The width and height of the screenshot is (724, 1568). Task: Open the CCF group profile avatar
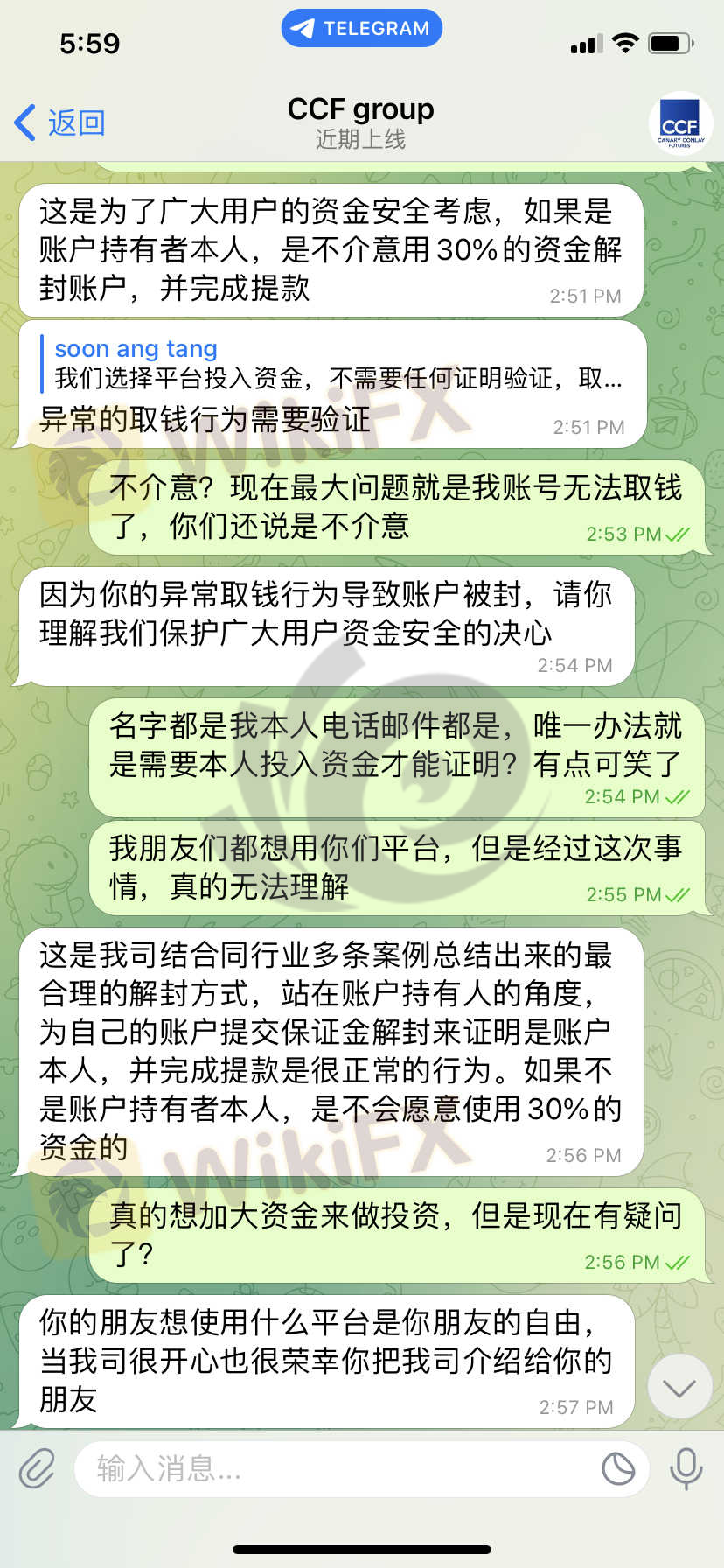tap(680, 123)
